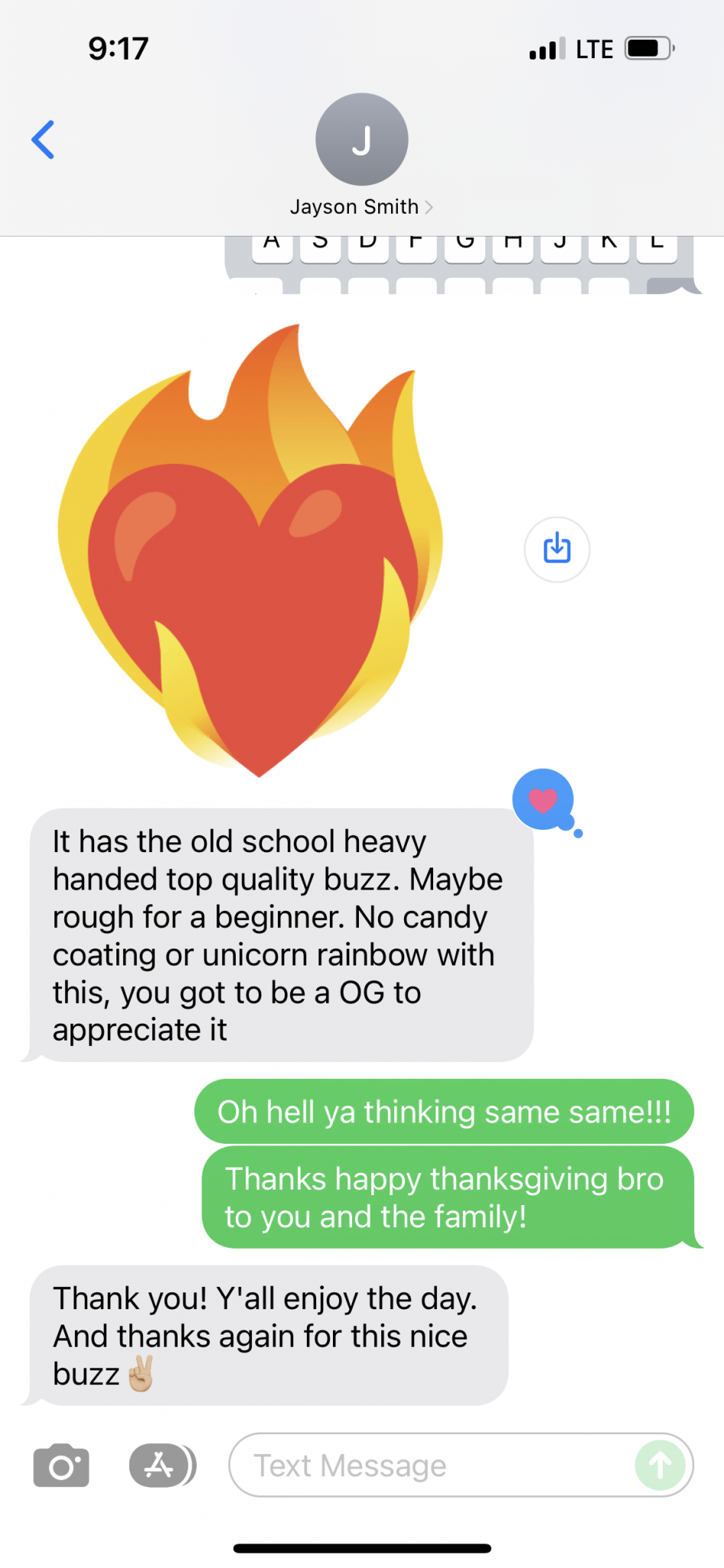
Task: Go back to the conversations list
Action: click(x=43, y=139)
